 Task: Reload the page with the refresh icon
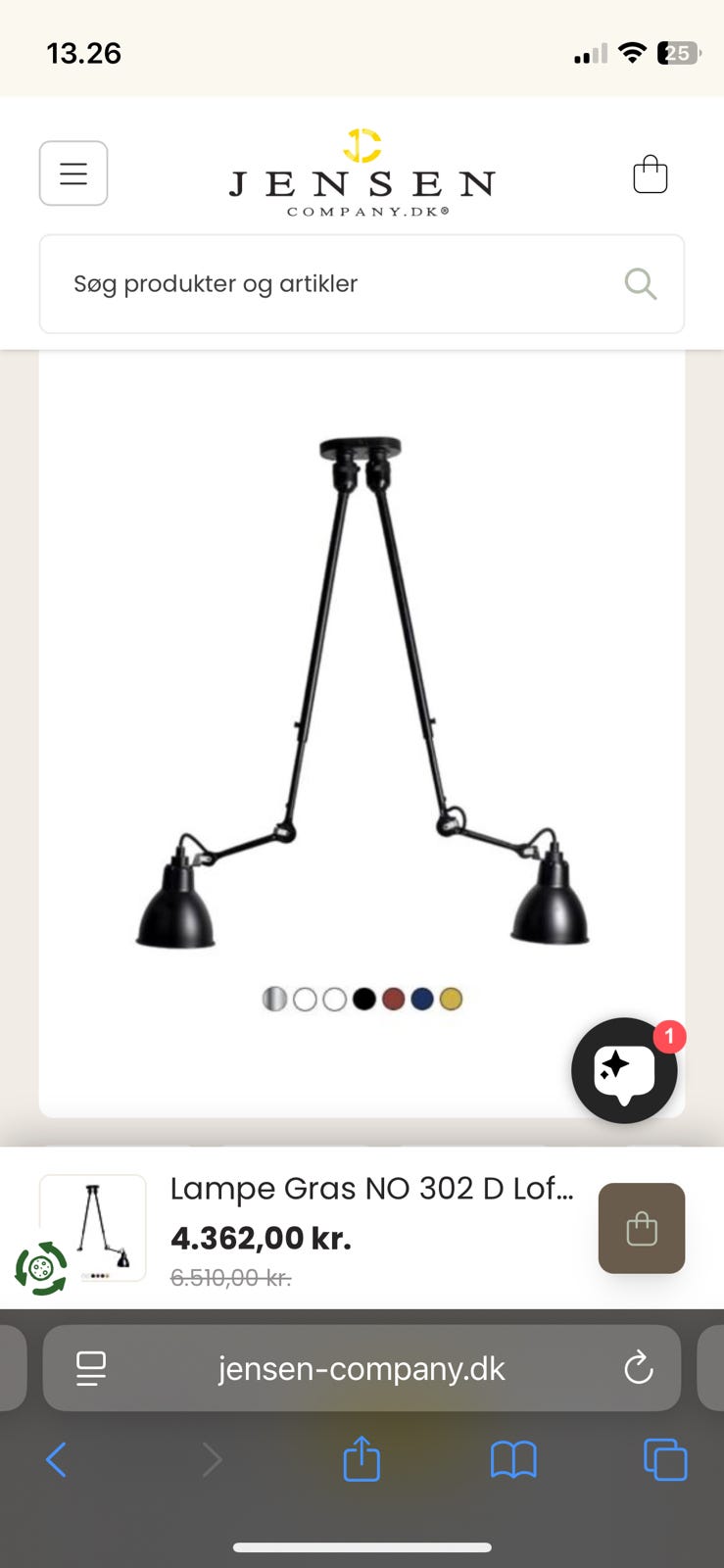pyautogui.click(x=639, y=1368)
